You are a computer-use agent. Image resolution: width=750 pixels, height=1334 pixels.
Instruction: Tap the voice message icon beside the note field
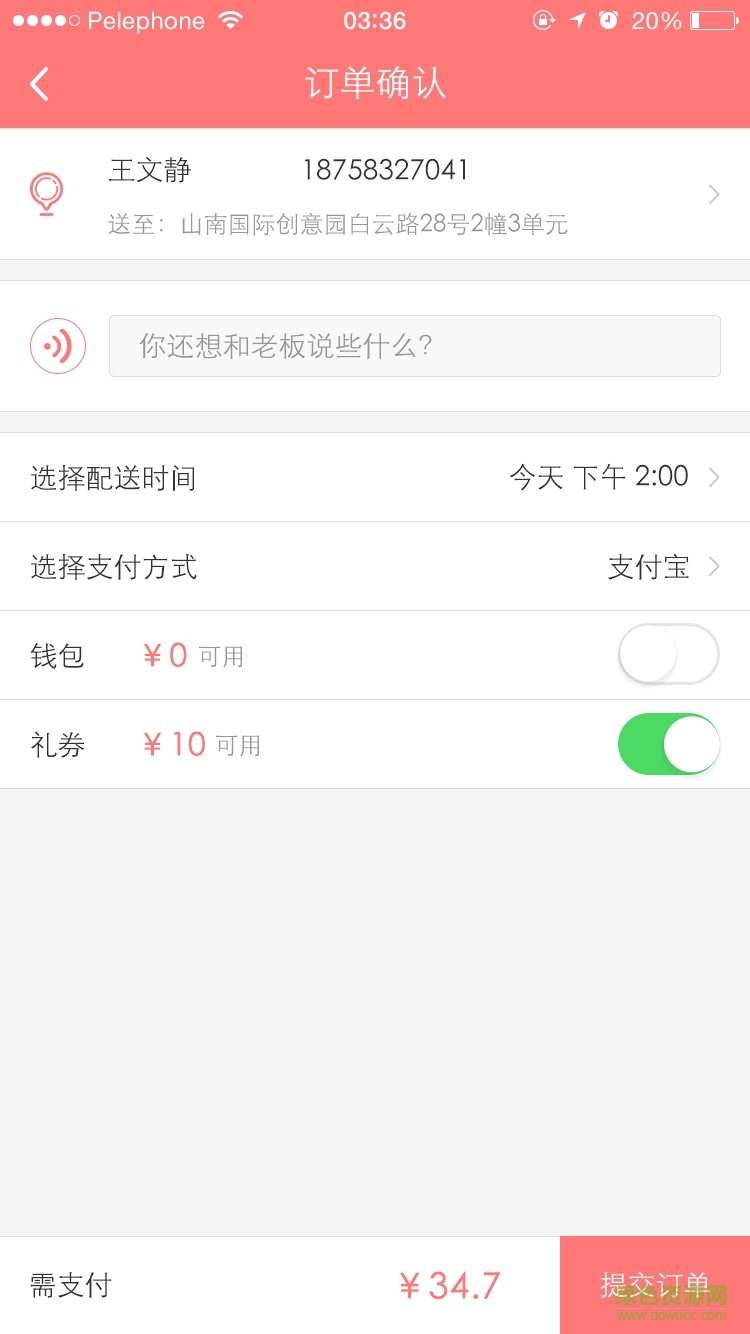tap(57, 346)
